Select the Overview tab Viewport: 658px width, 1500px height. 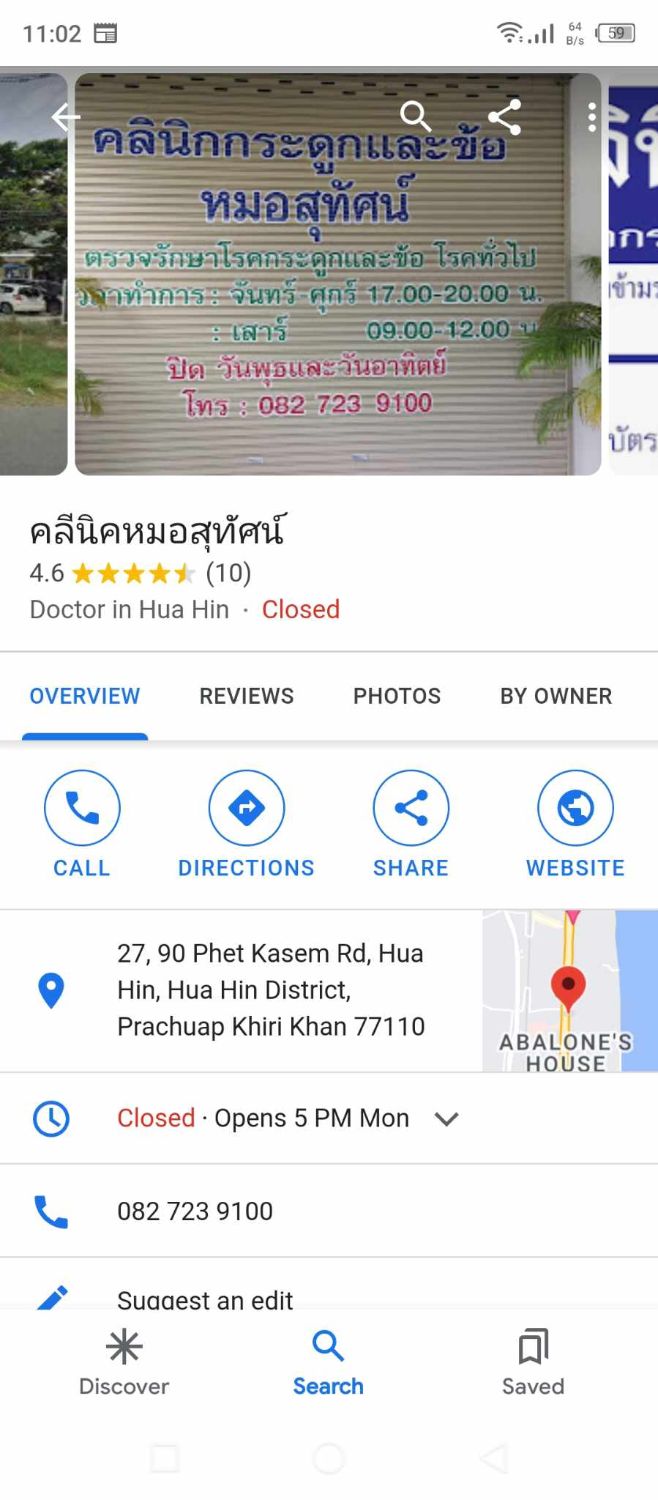coord(85,696)
